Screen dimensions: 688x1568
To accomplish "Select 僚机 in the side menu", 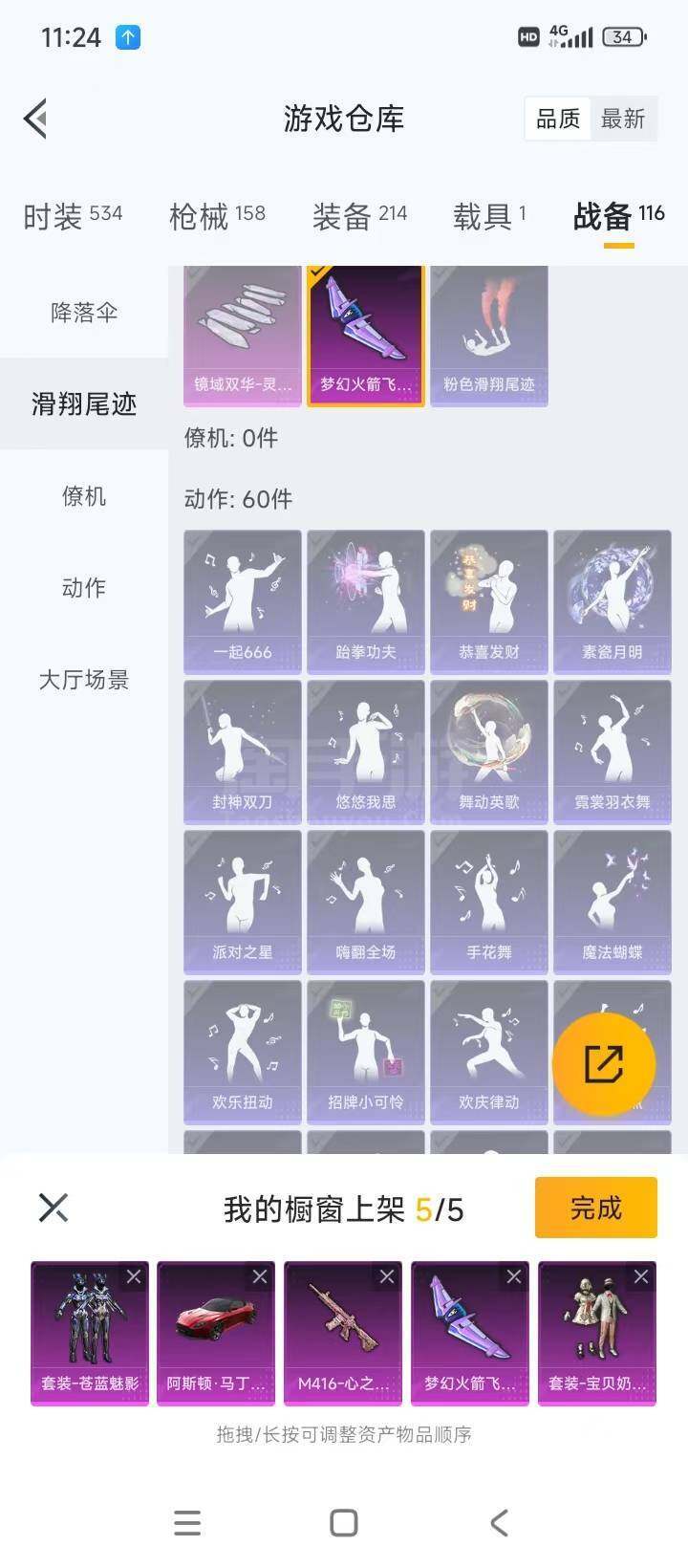I will 84,495.
